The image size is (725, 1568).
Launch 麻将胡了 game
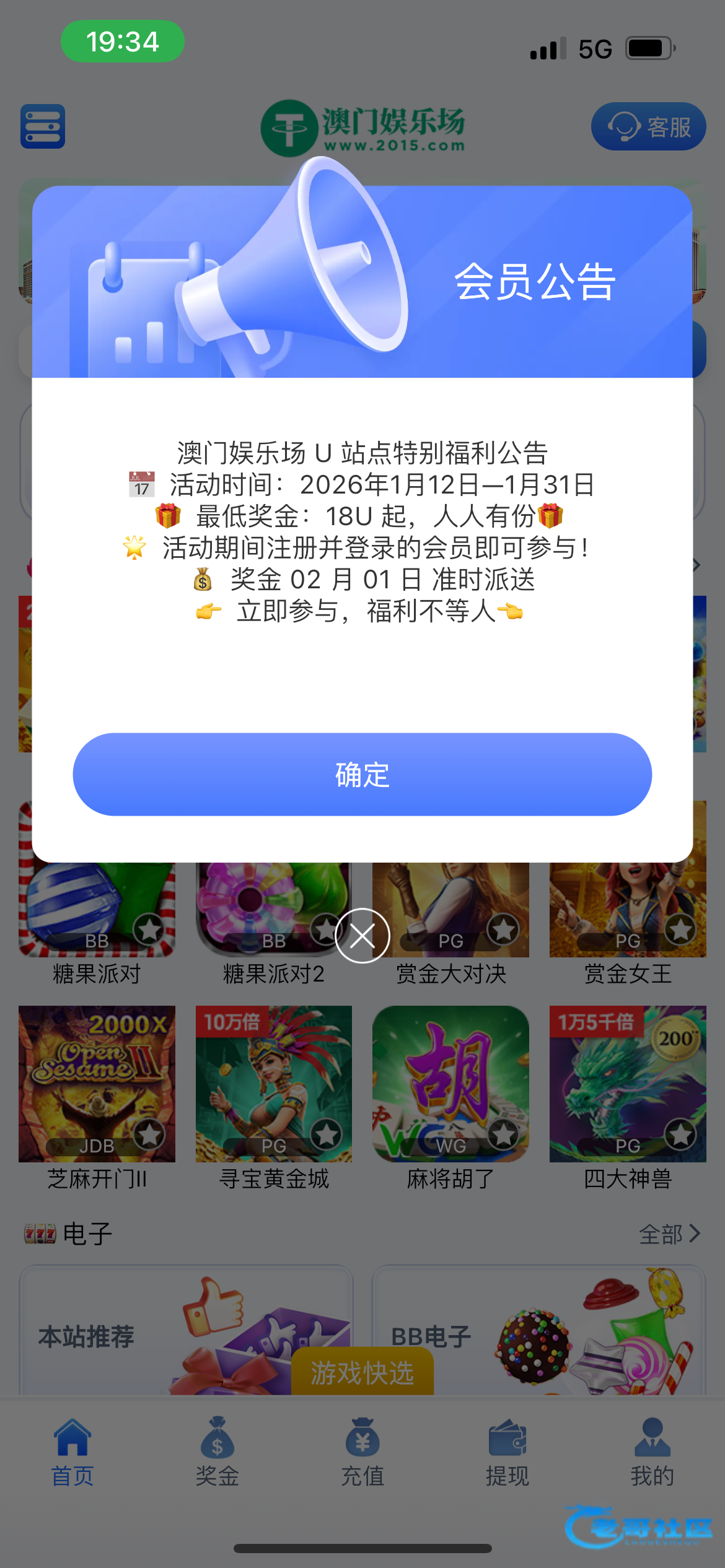450,1084
